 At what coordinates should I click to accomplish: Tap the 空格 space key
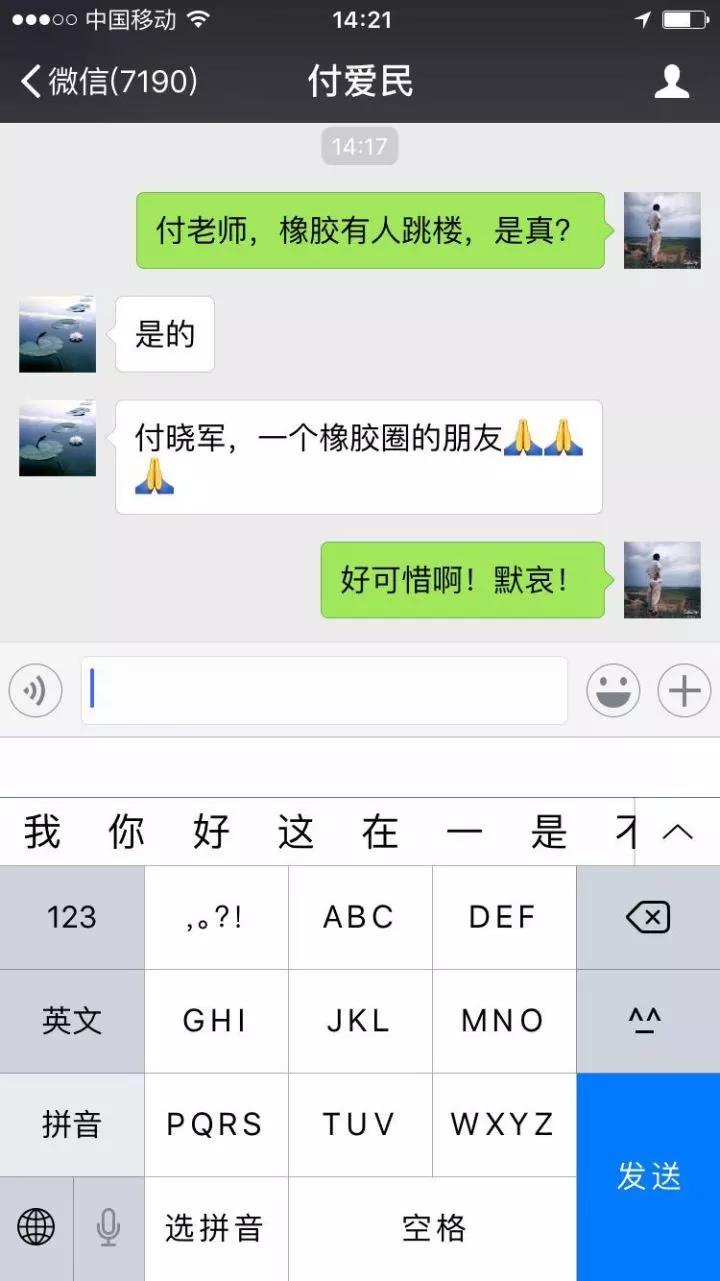tap(433, 1228)
